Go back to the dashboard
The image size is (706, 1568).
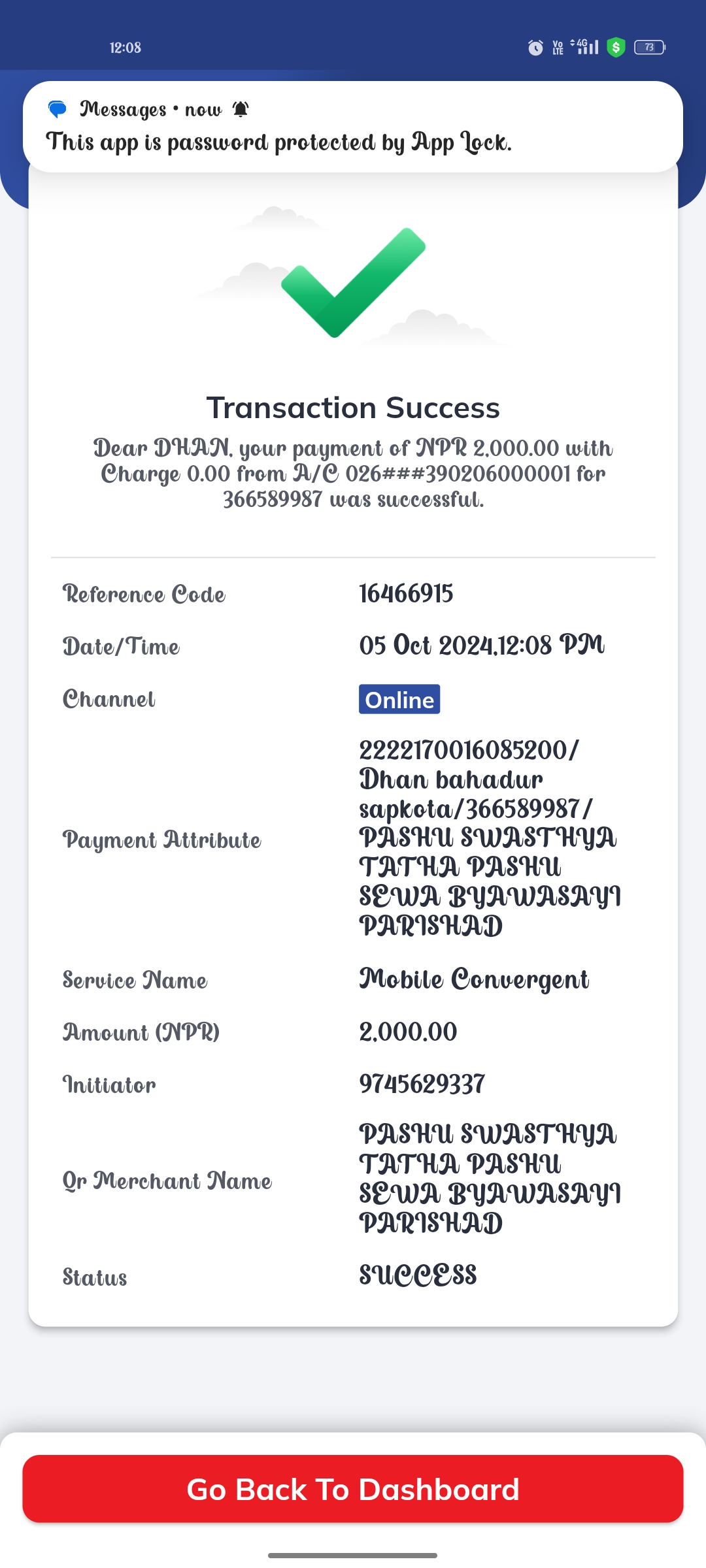(353, 1489)
